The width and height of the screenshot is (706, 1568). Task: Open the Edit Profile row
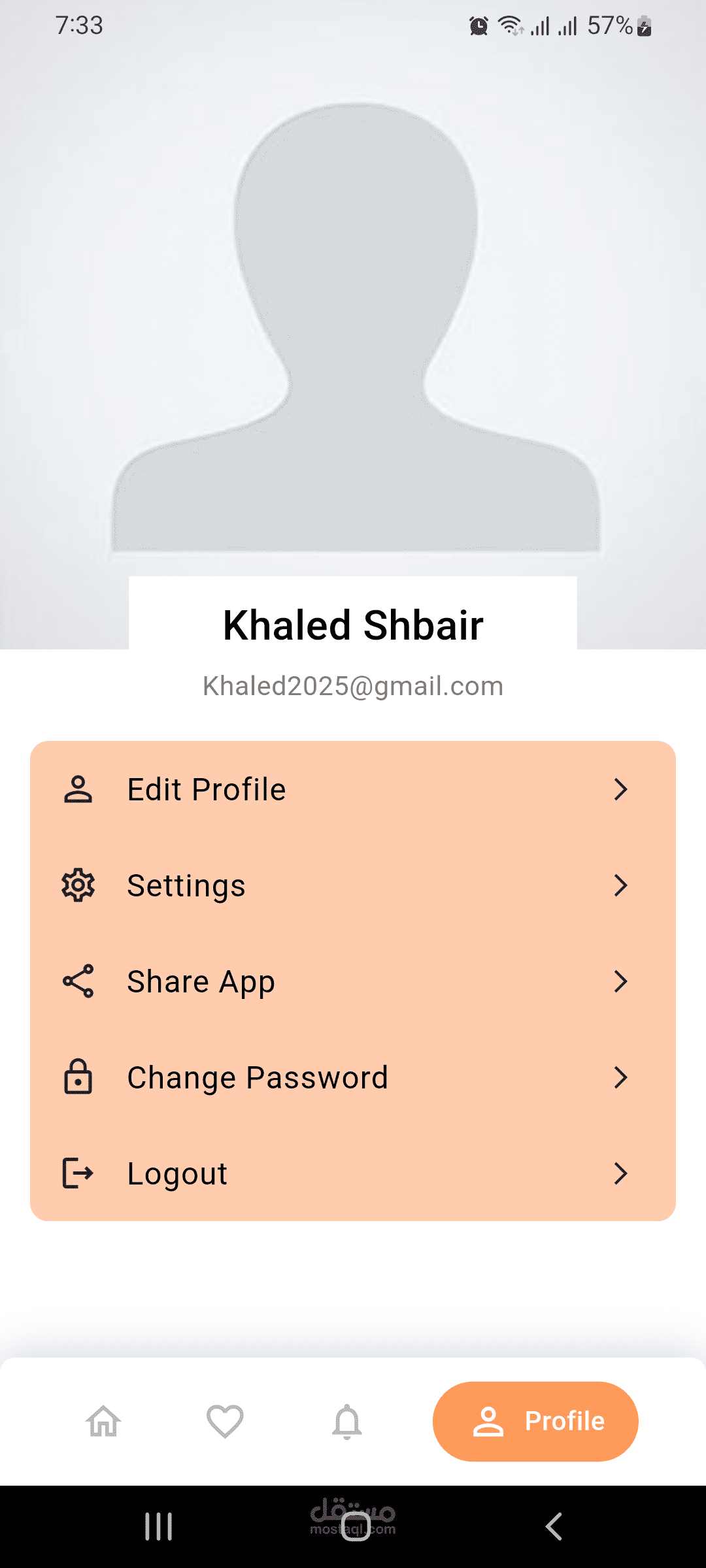click(352, 789)
